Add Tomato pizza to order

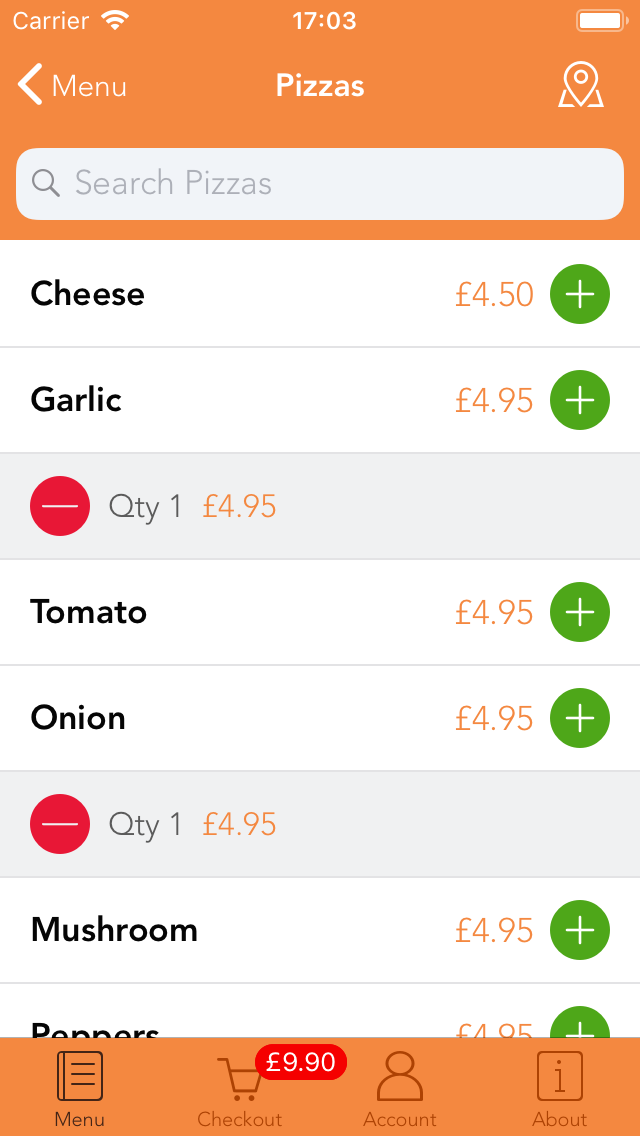pyautogui.click(x=580, y=612)
